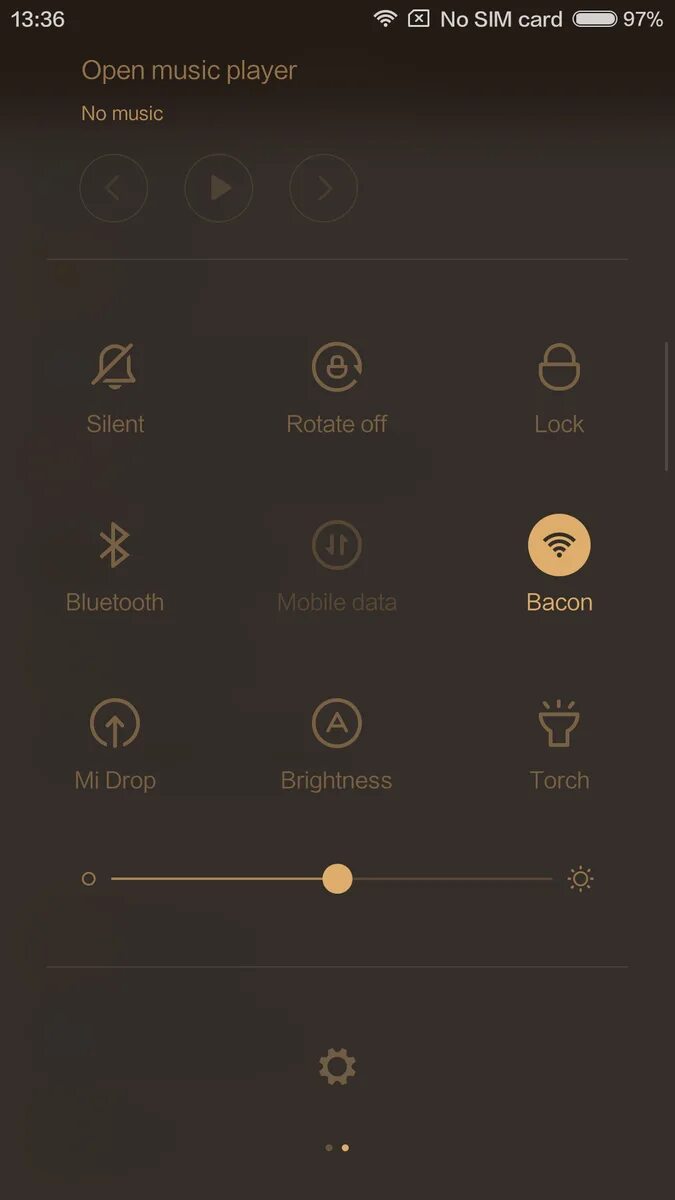675x1200 pixels.
Task: Play music in the player
Action: point(219,188)
